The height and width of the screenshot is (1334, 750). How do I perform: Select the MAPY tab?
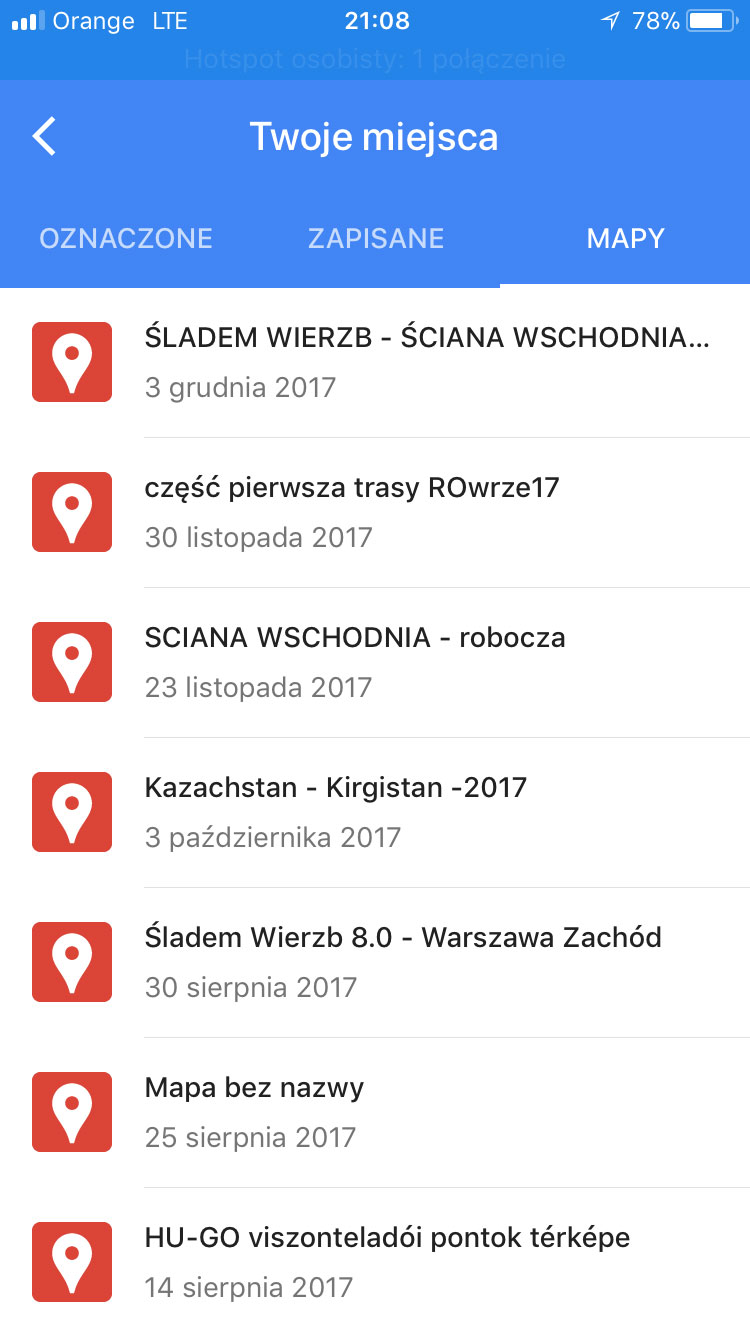pyautogui.click(x=625, y=238)
